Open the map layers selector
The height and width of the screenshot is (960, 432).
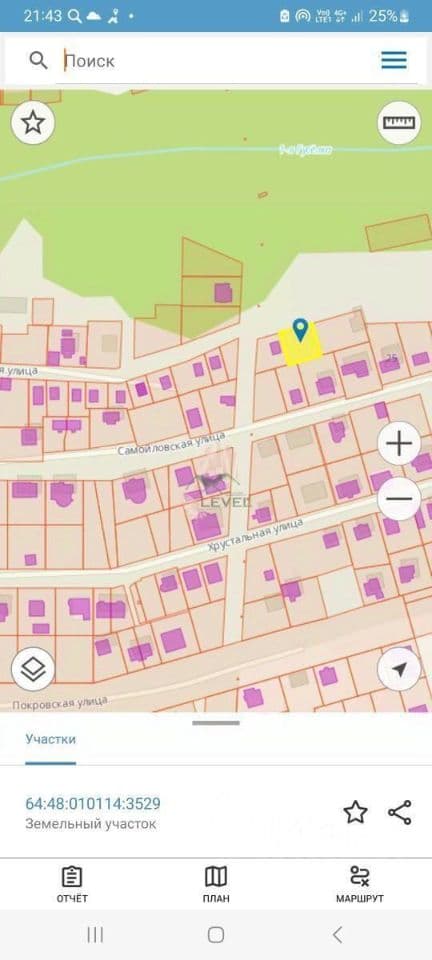coord(32,669)
